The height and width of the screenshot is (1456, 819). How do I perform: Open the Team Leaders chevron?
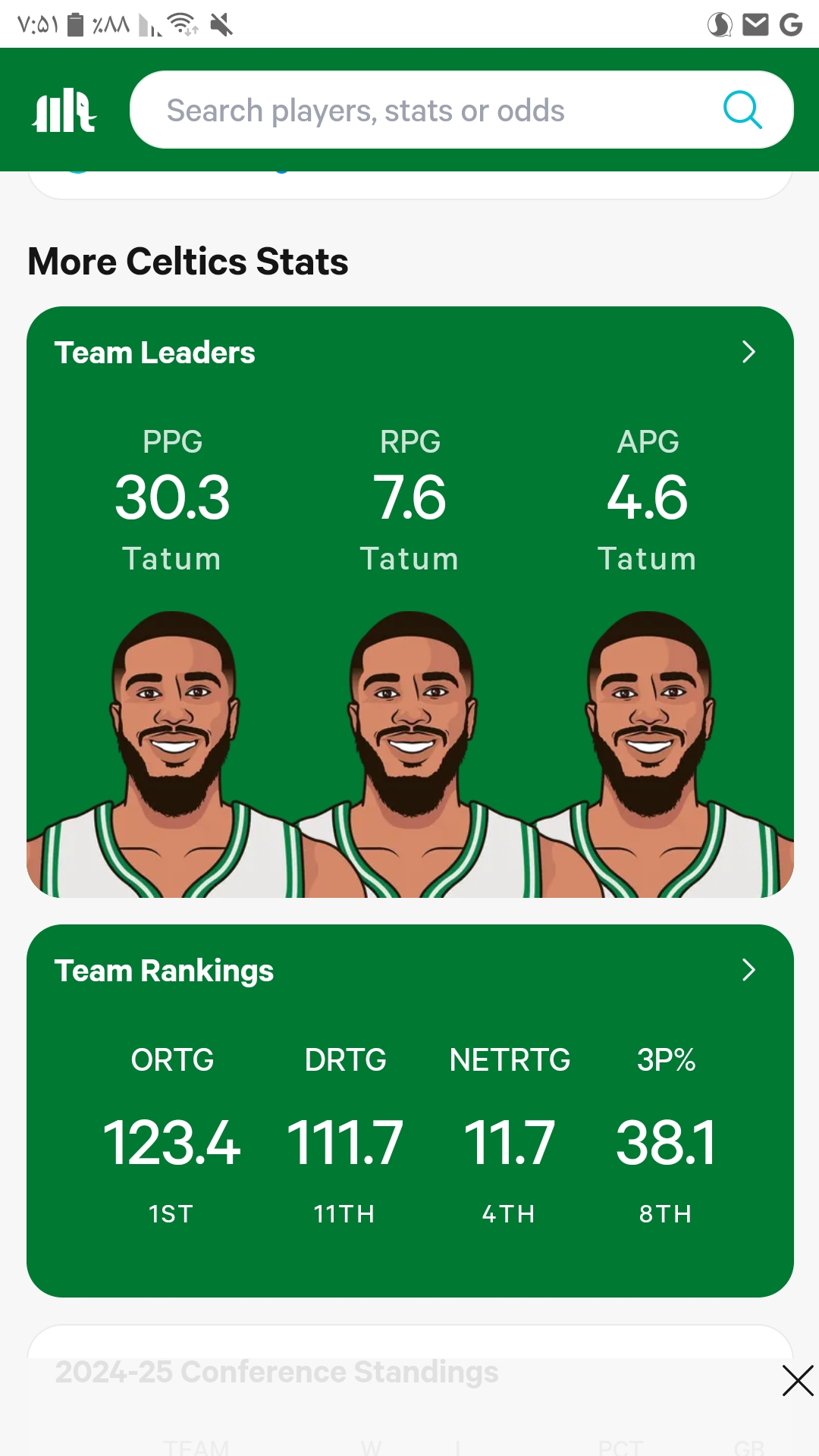748,352
